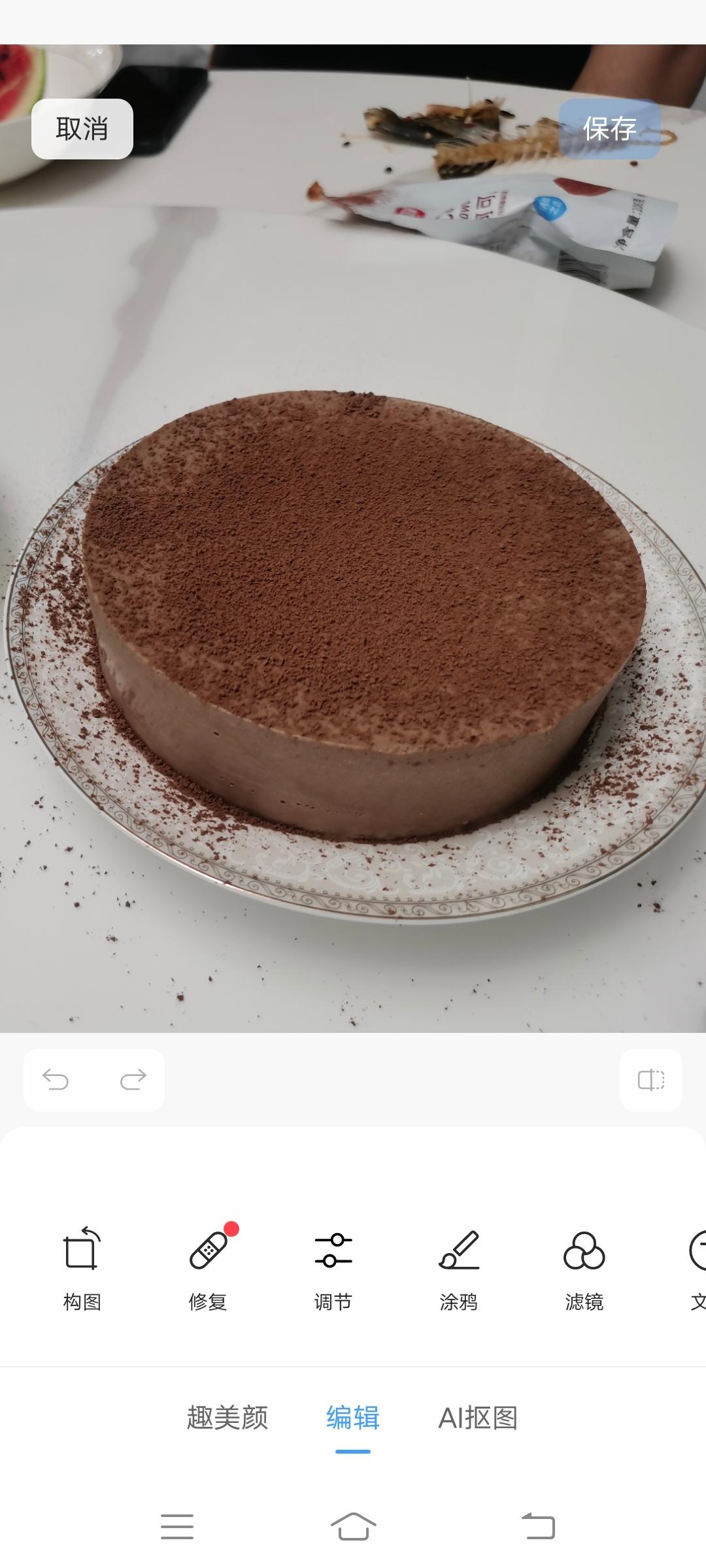Open the 调节 adjust tool
The image size is (706, 1568).
coord(333,1267)
